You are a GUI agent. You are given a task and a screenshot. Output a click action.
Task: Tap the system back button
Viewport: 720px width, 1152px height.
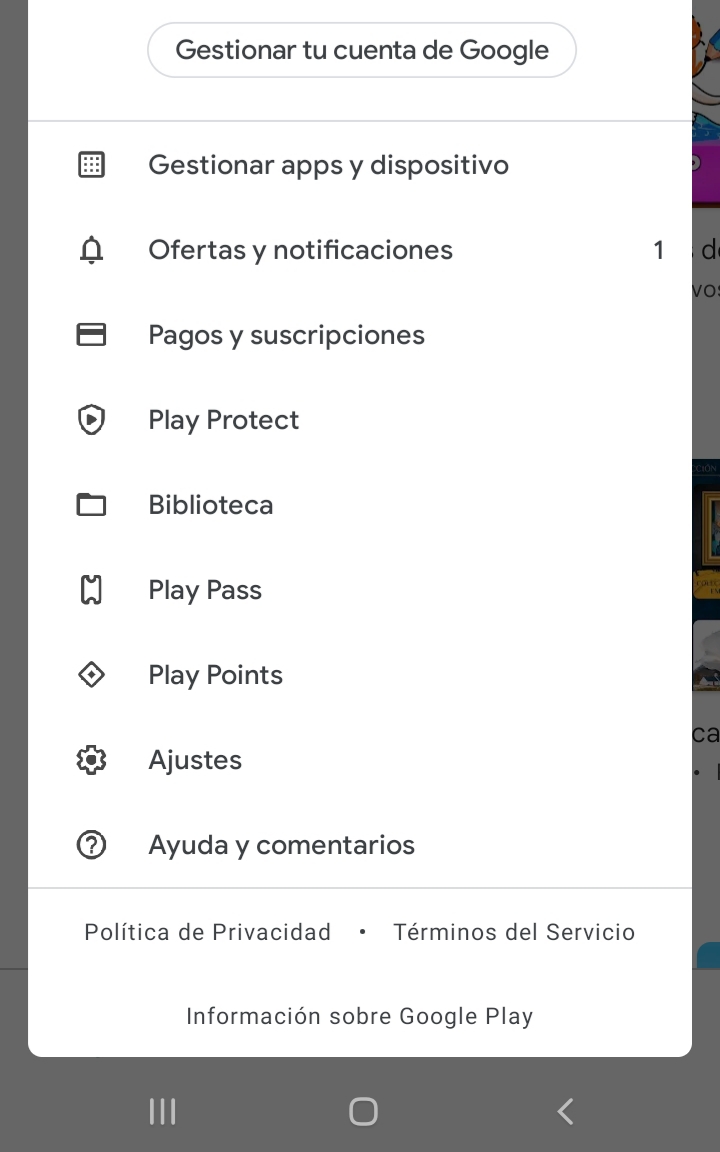[x=564, y=1112]
